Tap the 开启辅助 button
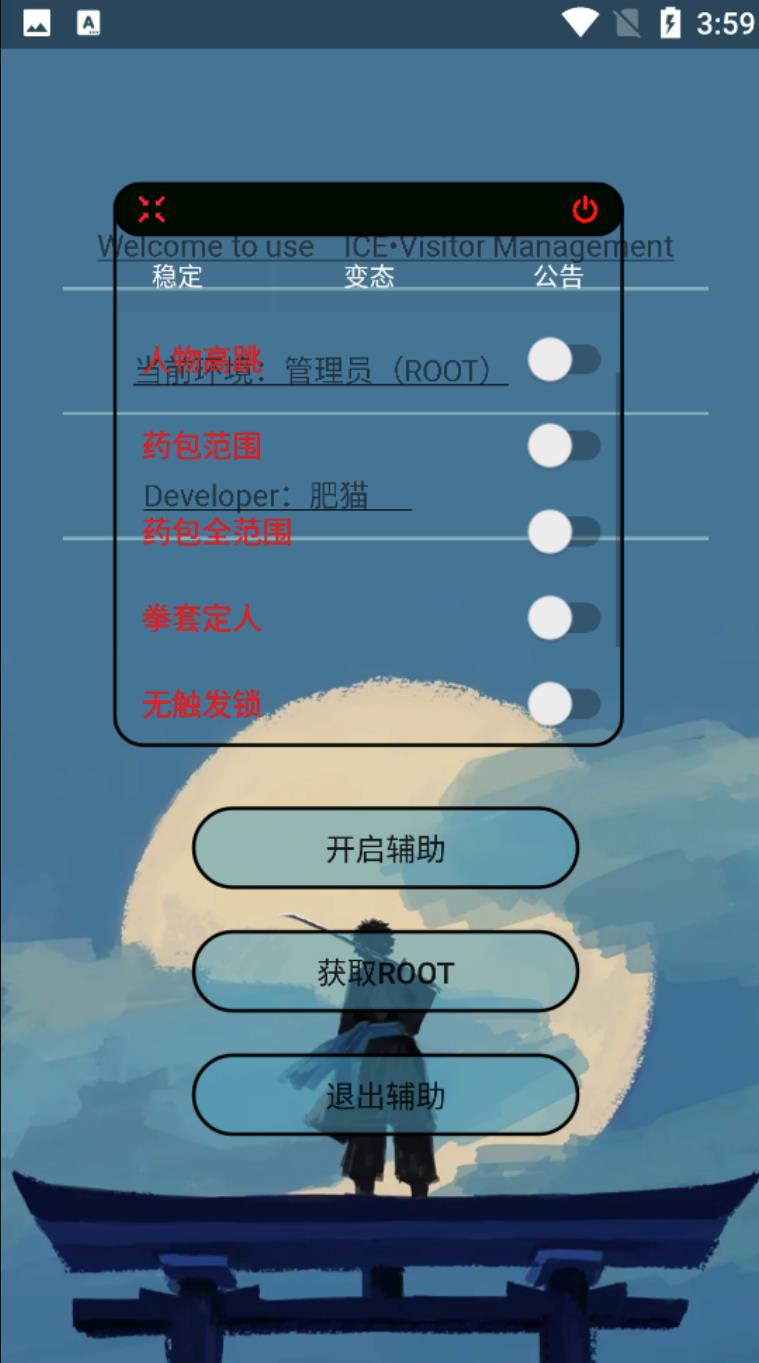The width and height of the screenshot is (759, 1363). coord(385,849)
